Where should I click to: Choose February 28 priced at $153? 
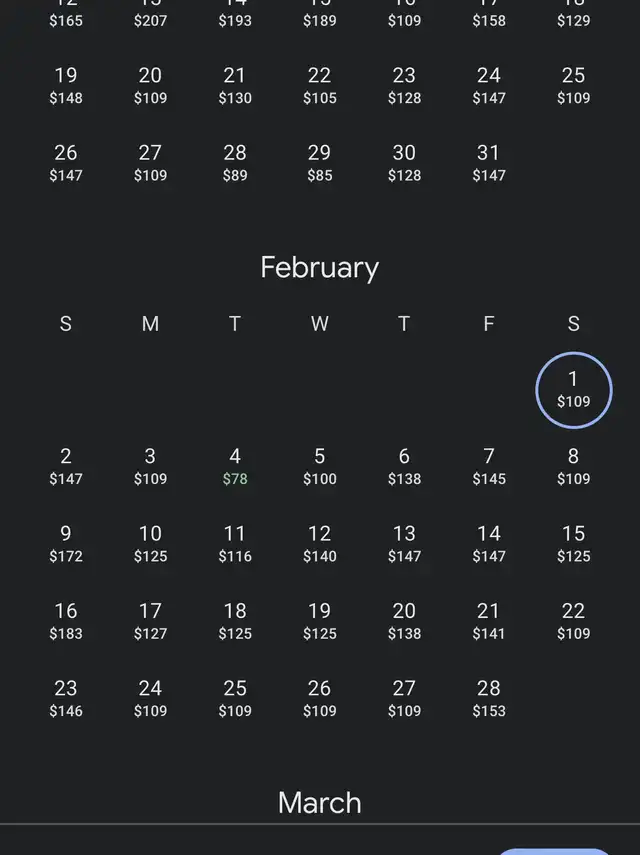488,698
